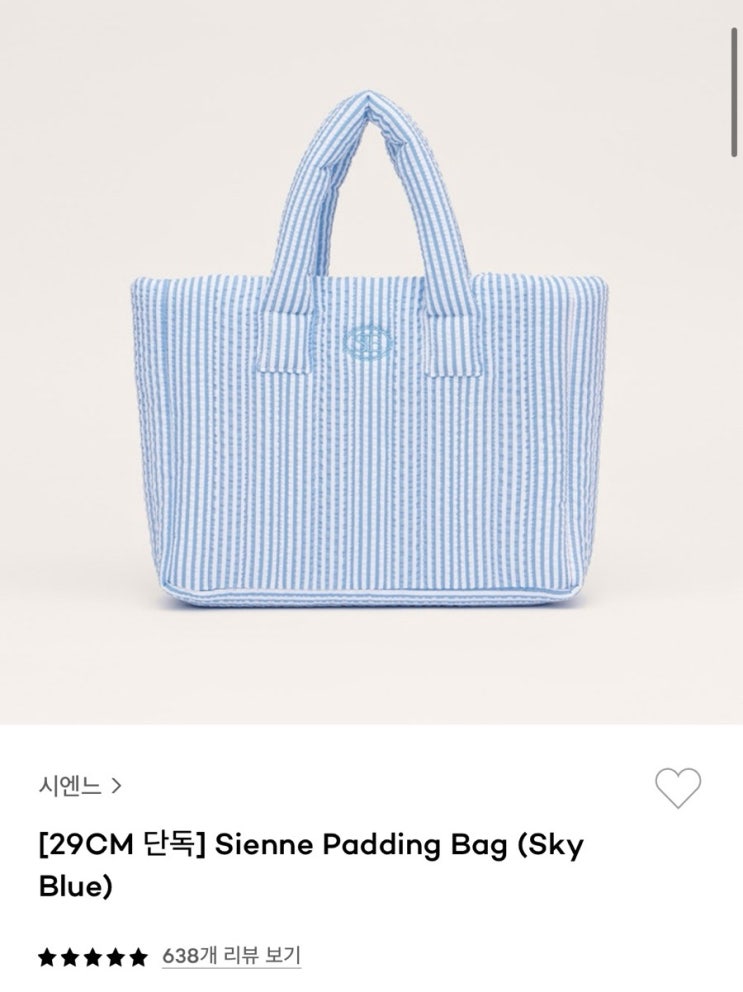View the 638 reviews

232,955
